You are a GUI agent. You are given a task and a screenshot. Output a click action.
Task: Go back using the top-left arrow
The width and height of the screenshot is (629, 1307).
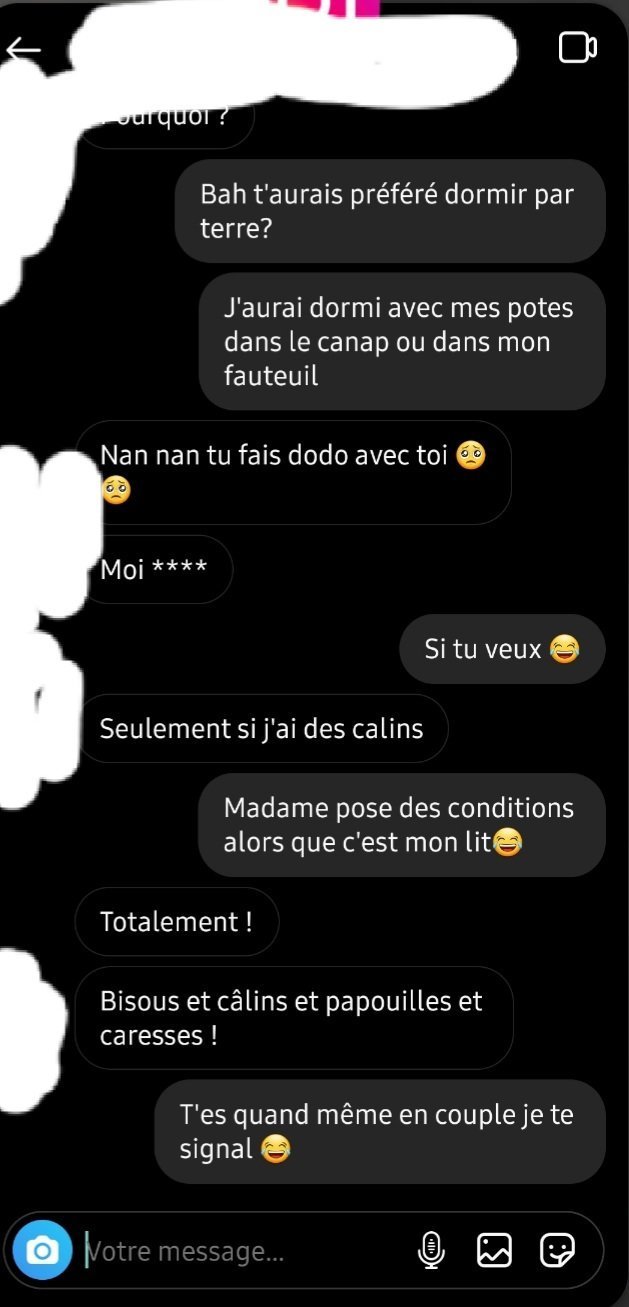[x=24, y=49]
